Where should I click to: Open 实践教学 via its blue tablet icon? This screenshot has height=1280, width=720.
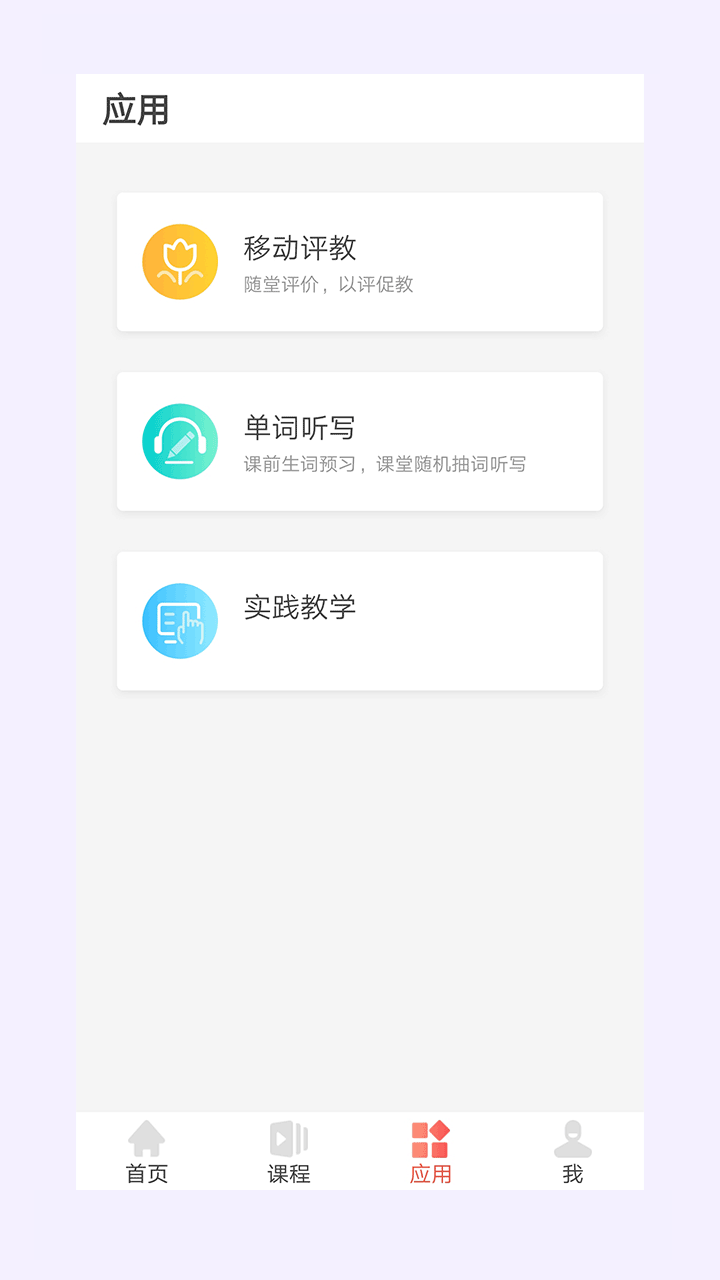point(180,620)
